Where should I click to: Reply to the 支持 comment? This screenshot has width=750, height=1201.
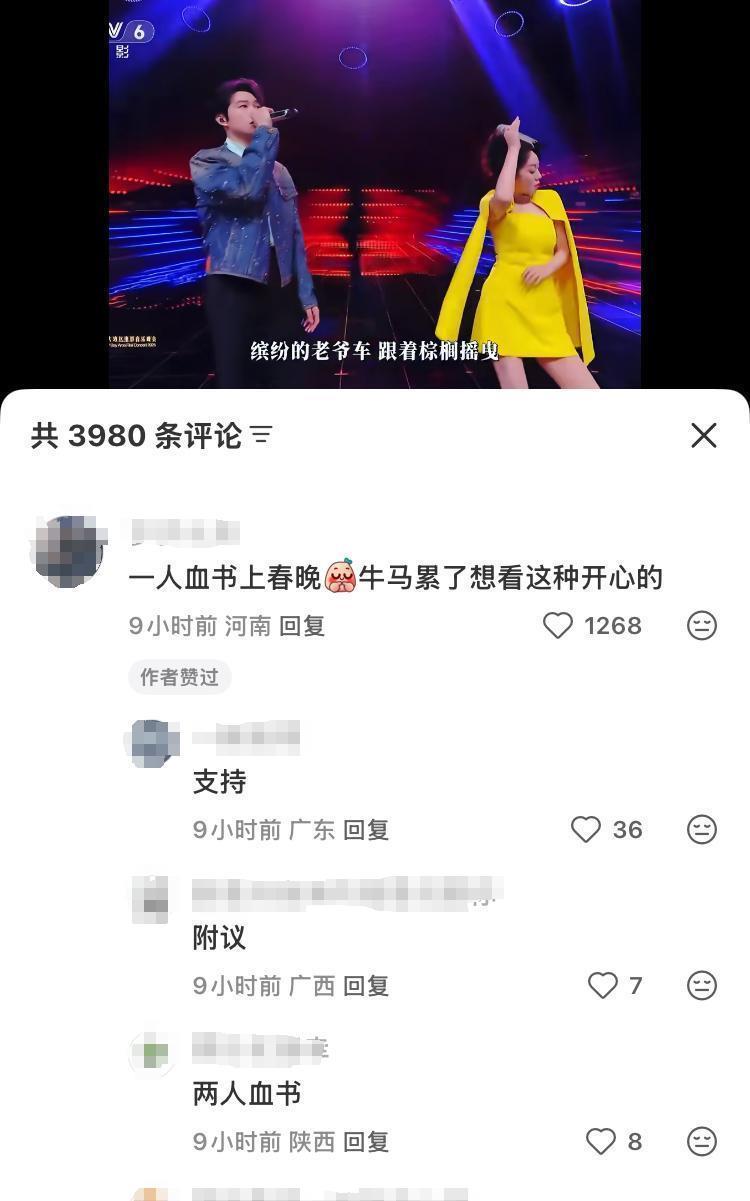365,830
